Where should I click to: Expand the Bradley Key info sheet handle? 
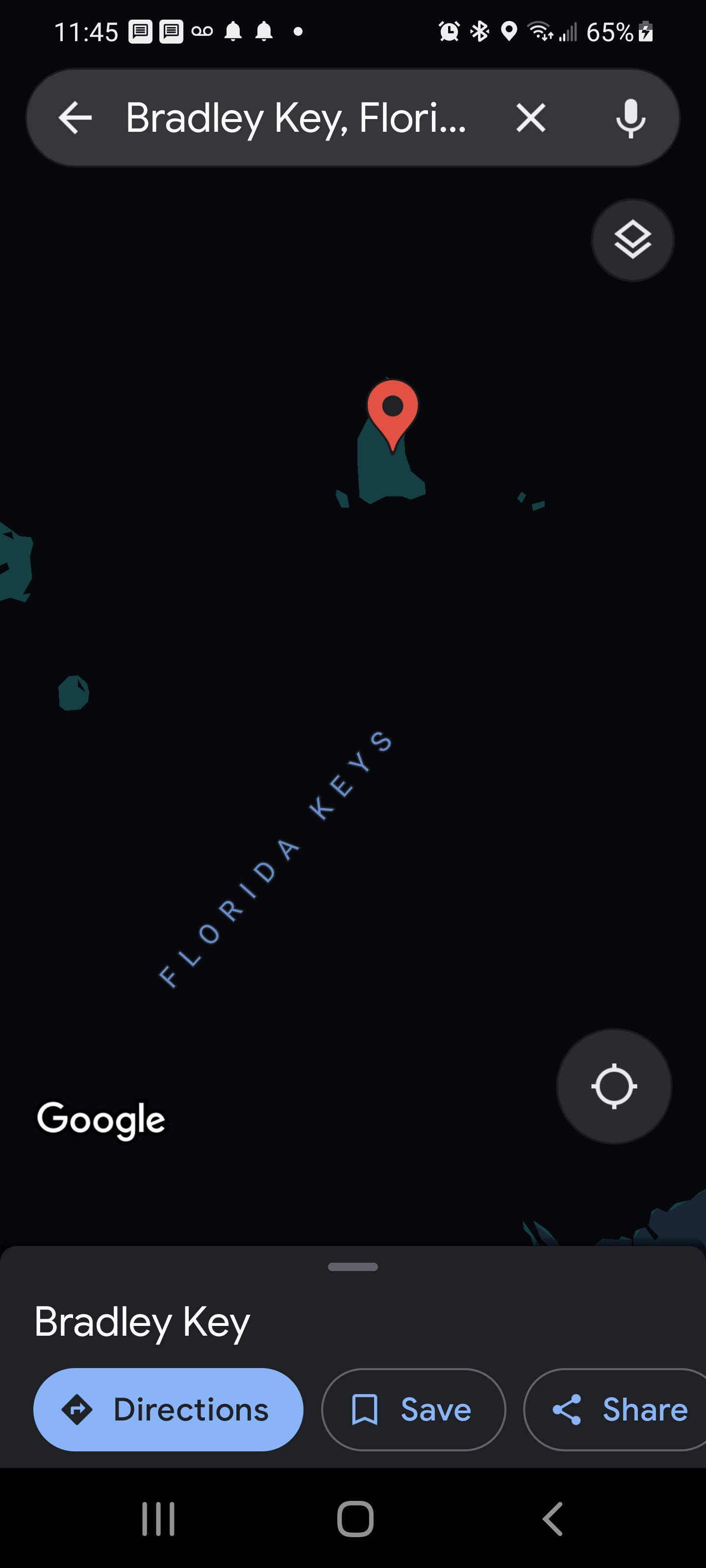353,1267
